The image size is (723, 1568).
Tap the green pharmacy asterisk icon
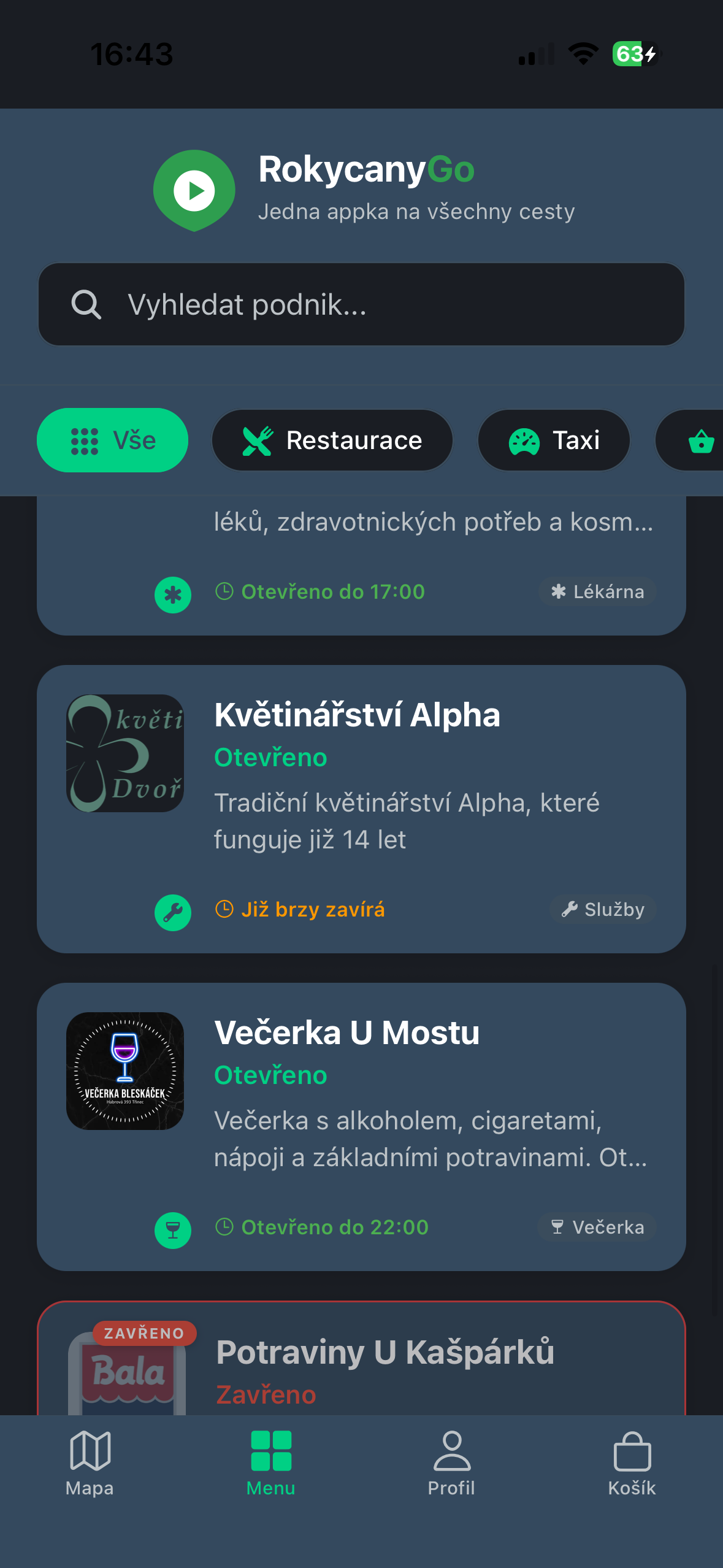(x=172, y=594)
